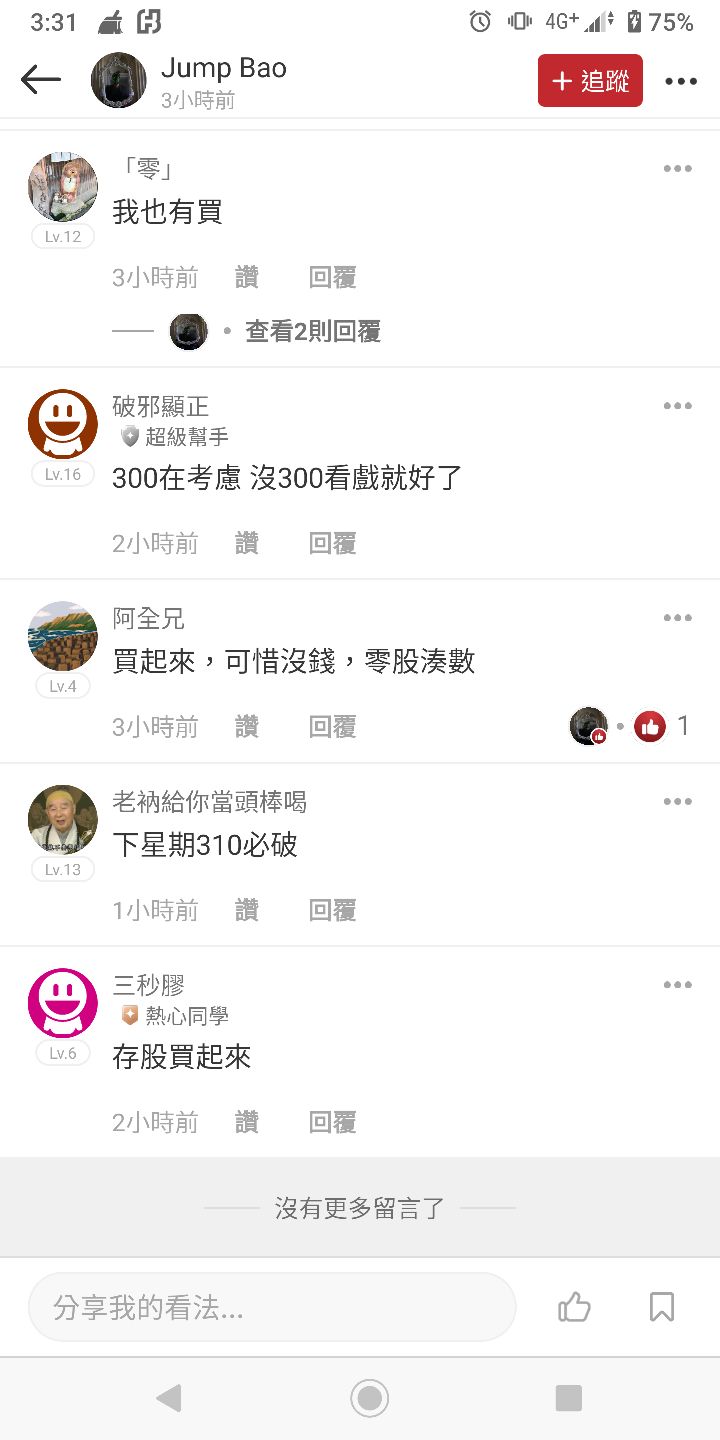Give the post a thumbs up

[574, 1307]
